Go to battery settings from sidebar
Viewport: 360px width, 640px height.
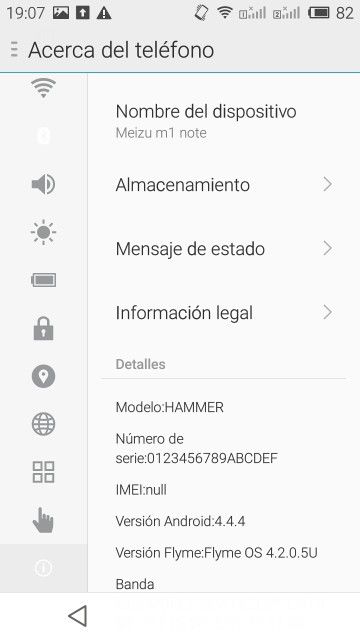43,280
